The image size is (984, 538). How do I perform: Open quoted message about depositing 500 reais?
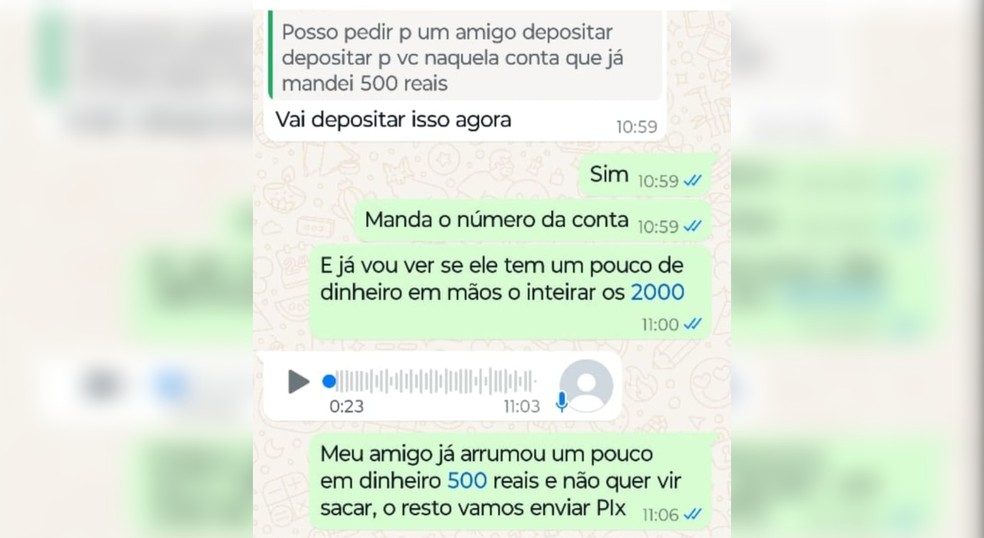point(462,58)
